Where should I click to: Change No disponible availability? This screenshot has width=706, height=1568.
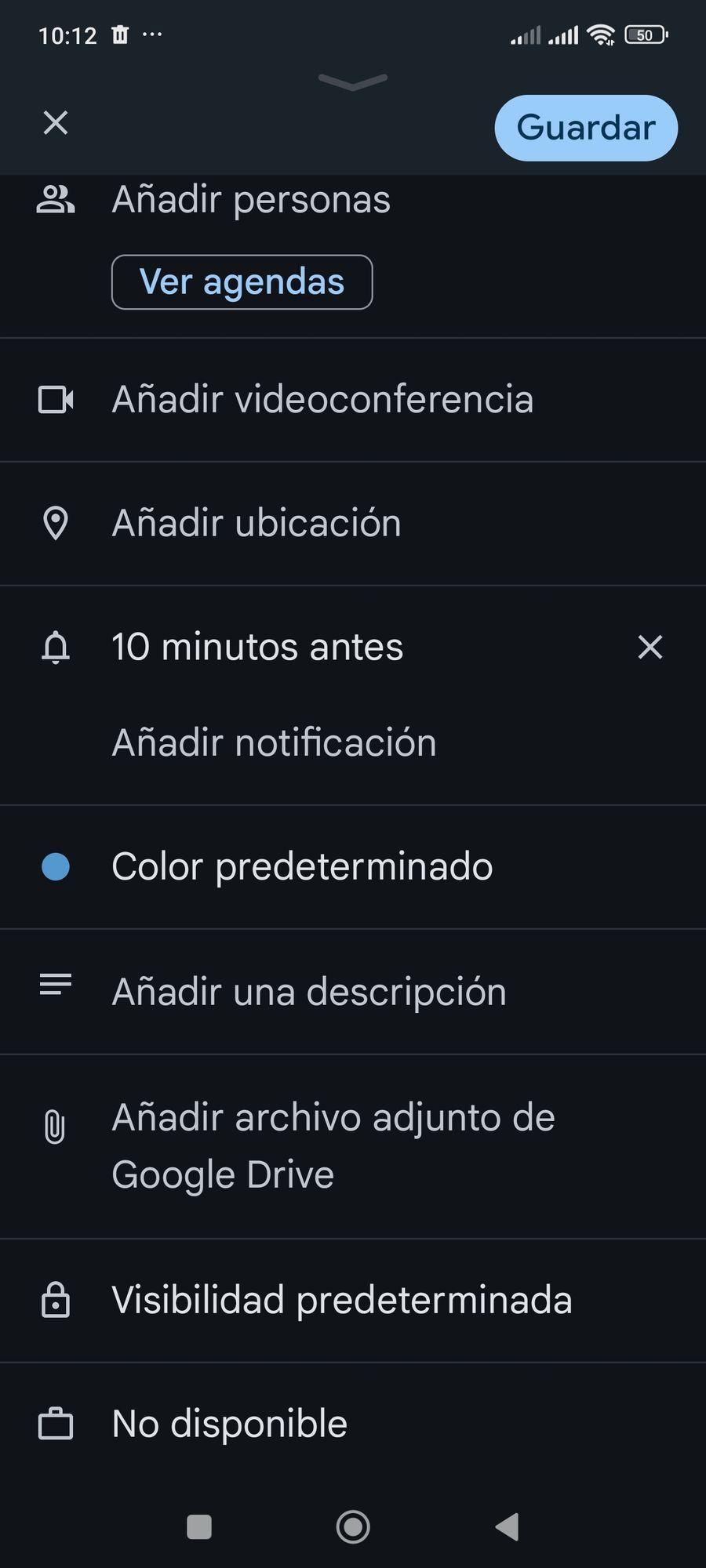[353, 1424]
